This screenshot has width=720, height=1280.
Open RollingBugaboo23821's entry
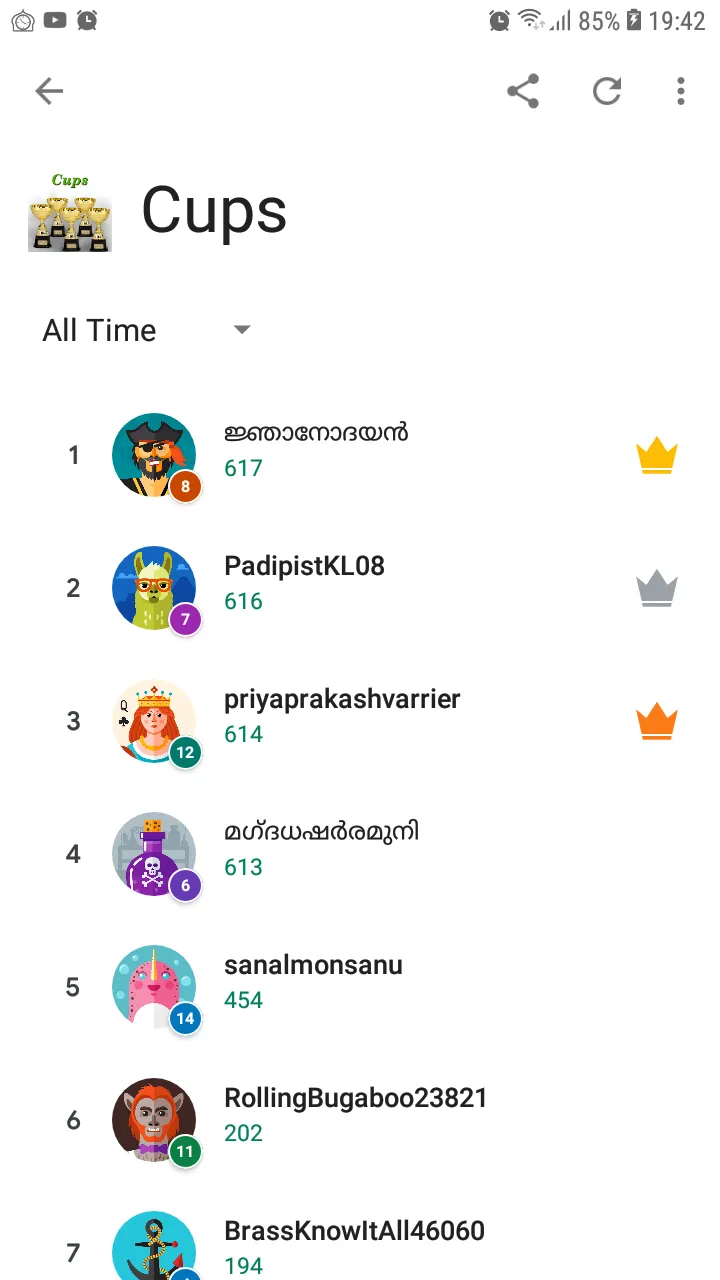pos(360,1120)
